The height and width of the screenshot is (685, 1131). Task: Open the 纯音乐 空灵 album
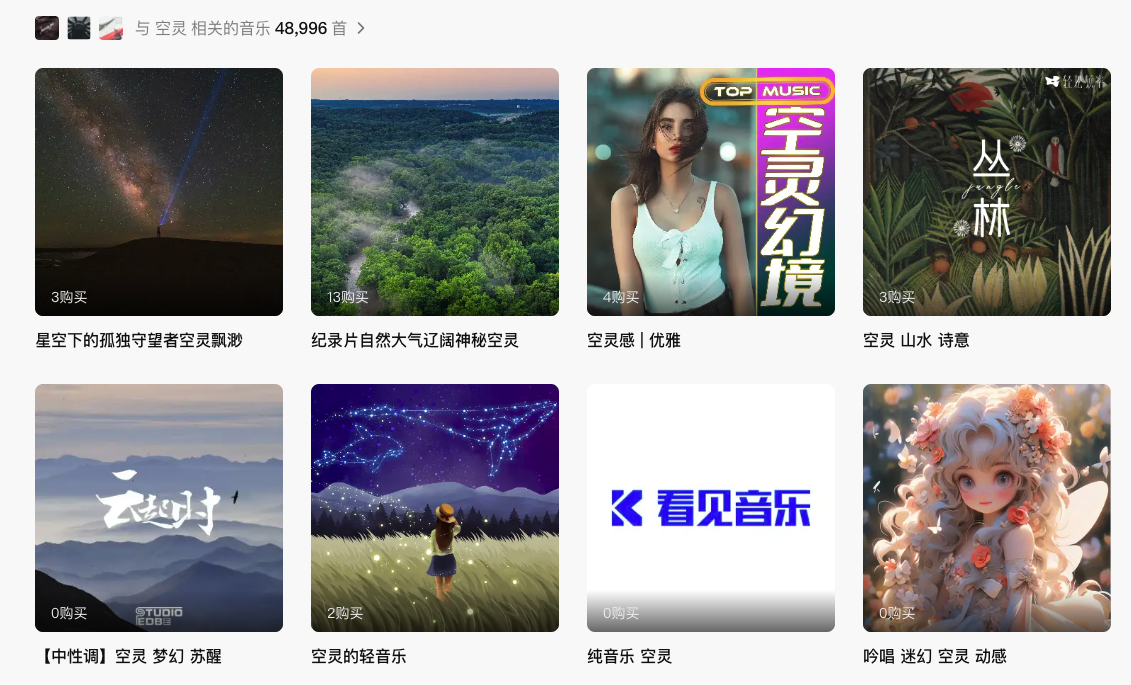pos(710,508)
